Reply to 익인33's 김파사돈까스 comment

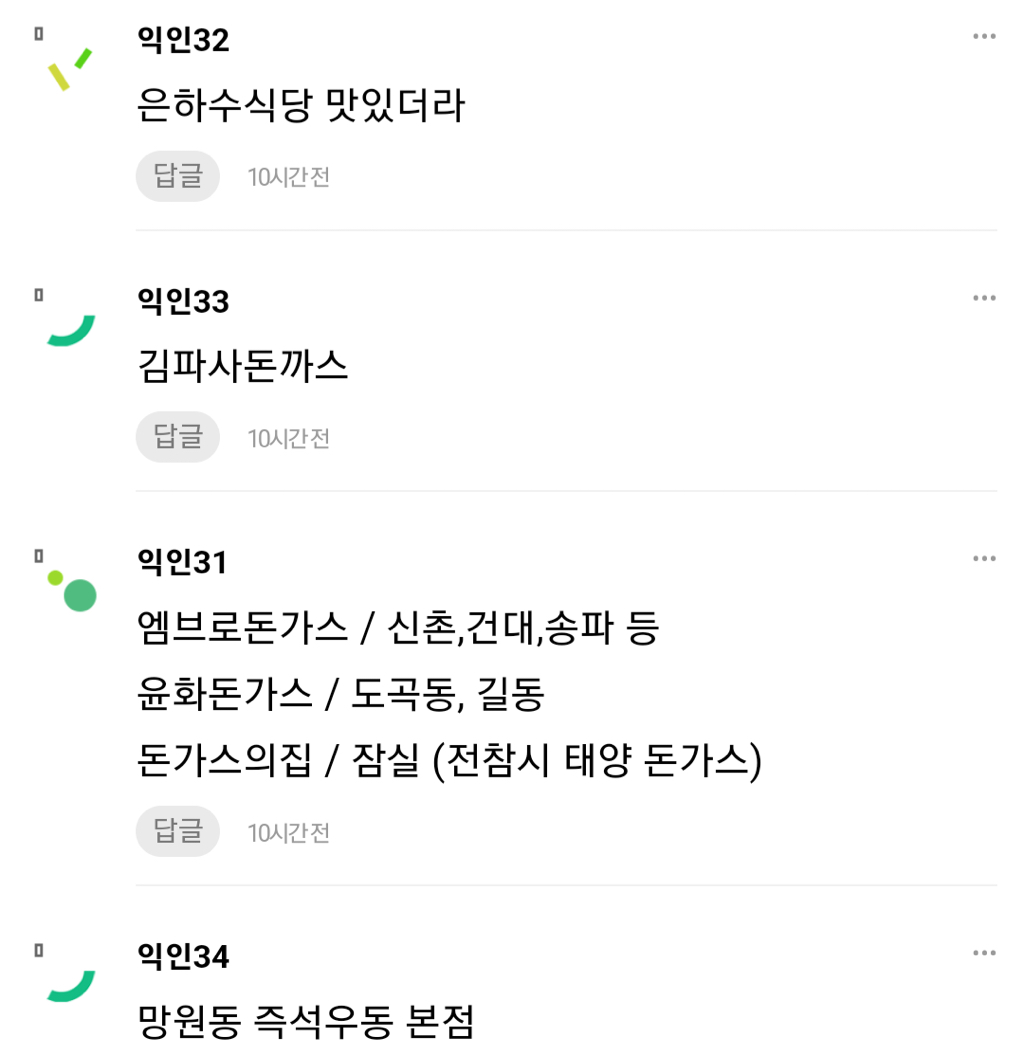click(x=178, y=437)
